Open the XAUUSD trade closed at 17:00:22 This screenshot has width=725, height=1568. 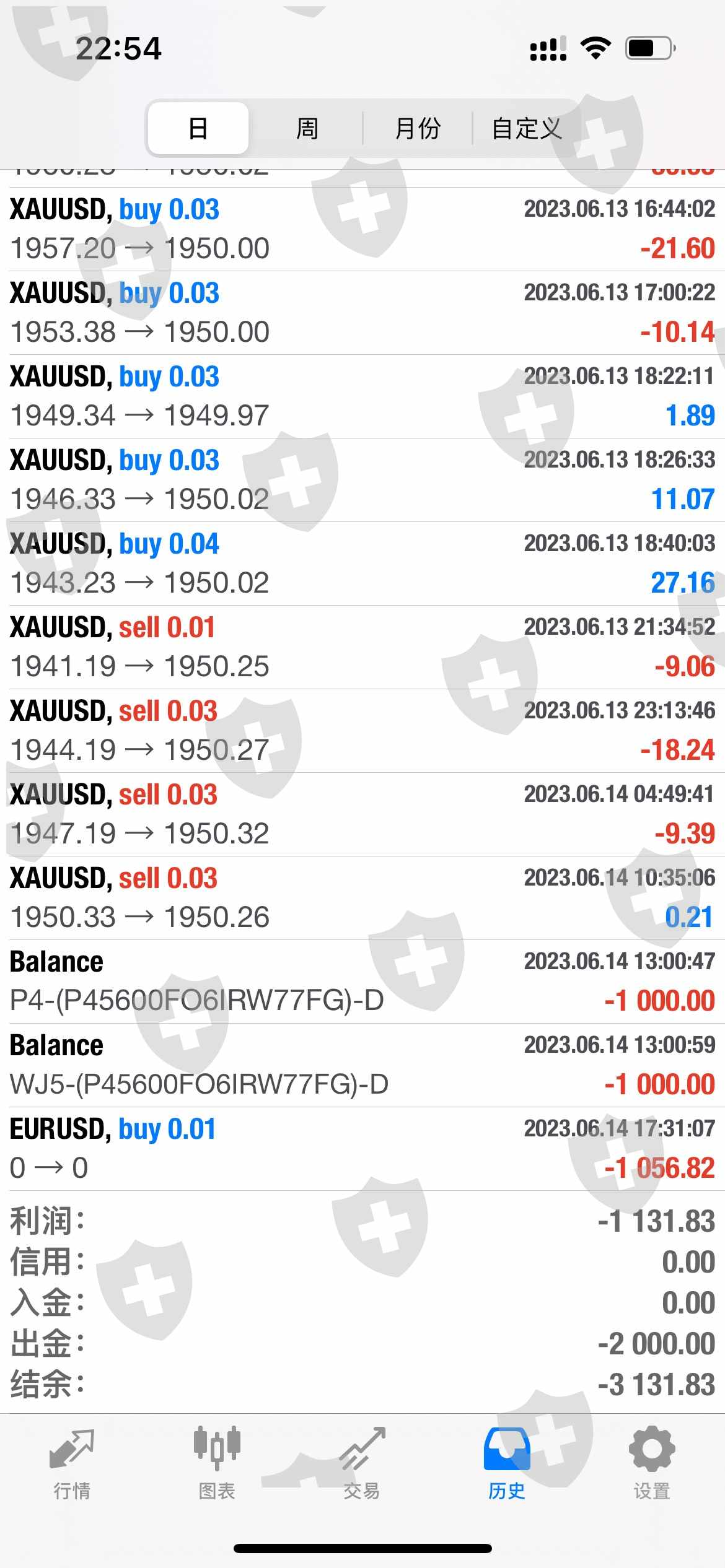(x=362, y=313)
